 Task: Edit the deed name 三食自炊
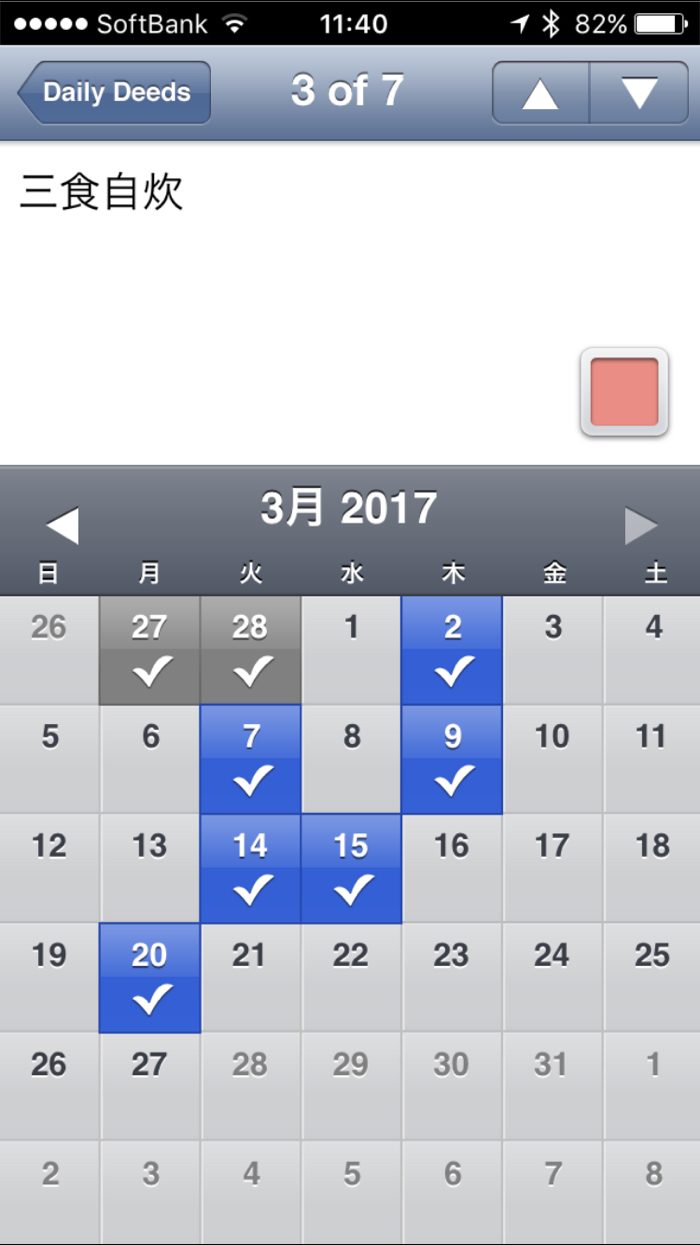coord(102,192)
